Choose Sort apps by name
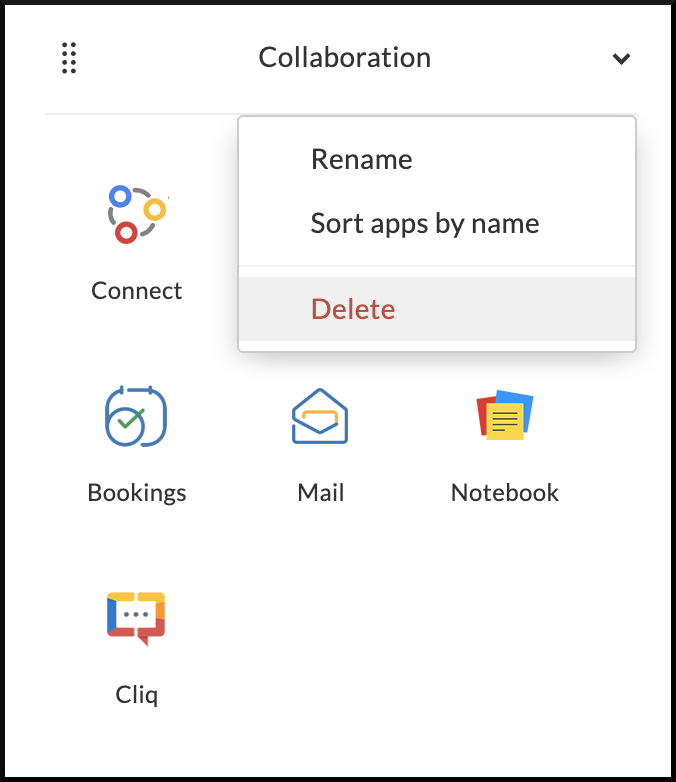Screen dimensions: 676x782 point(424,223)
